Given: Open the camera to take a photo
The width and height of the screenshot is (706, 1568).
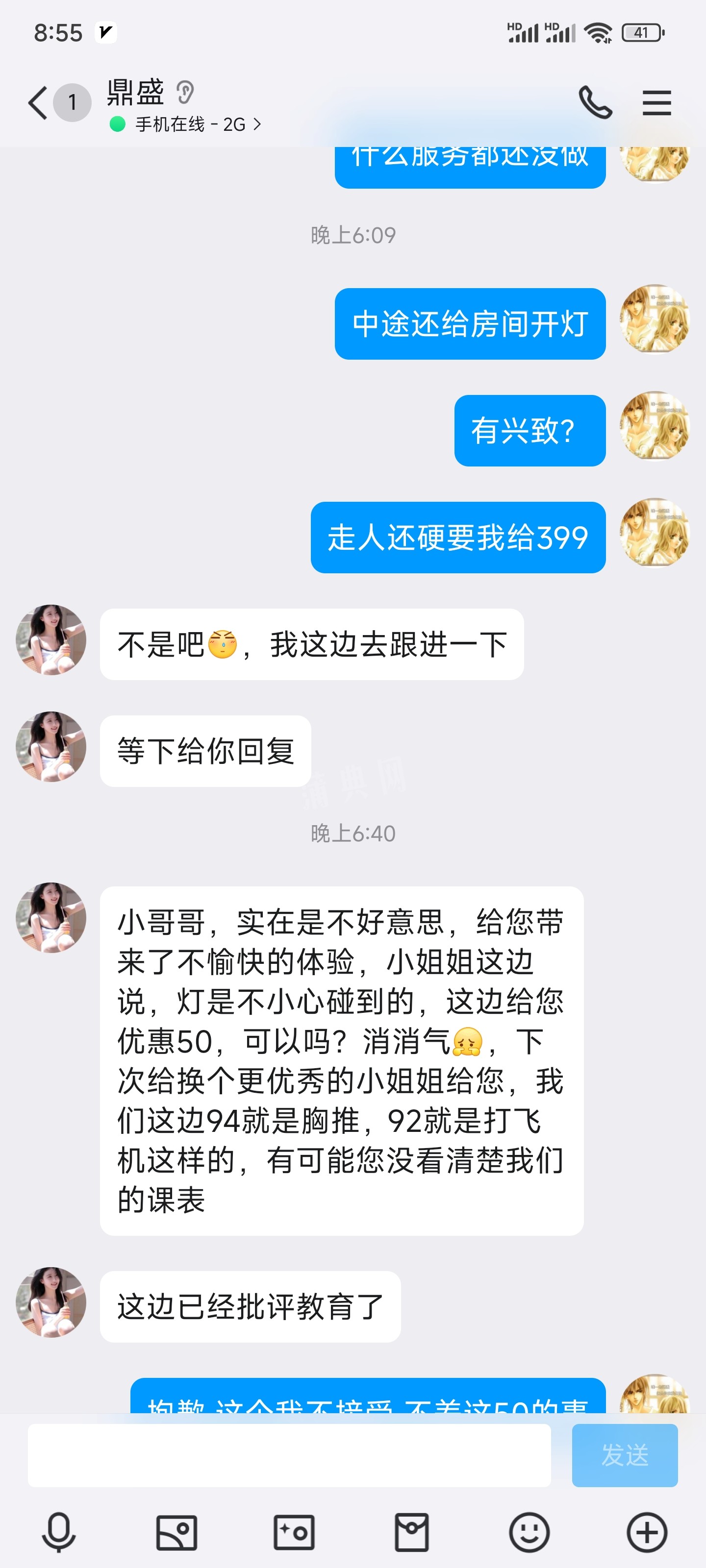Looking at the screenshot, I should pyautogui.click(x=294, y=1531).
